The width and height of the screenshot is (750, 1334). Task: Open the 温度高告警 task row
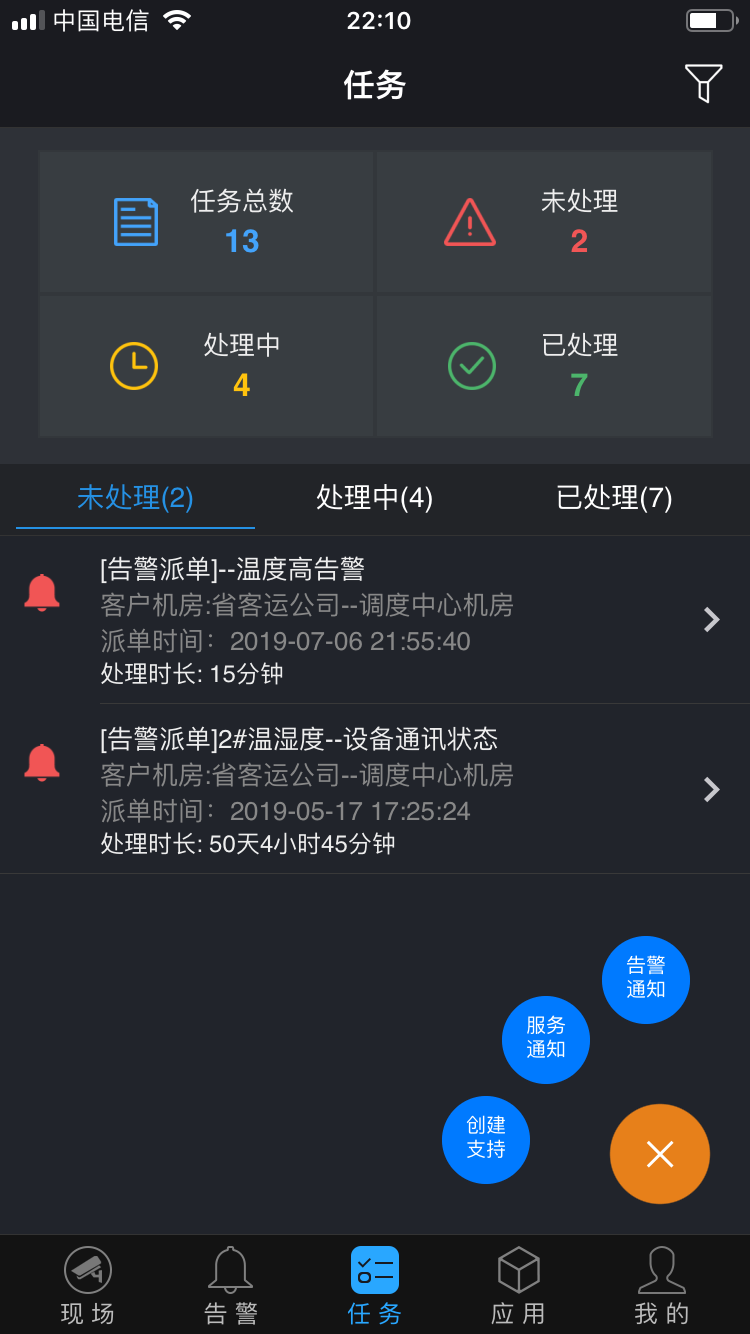coord(375,620)
